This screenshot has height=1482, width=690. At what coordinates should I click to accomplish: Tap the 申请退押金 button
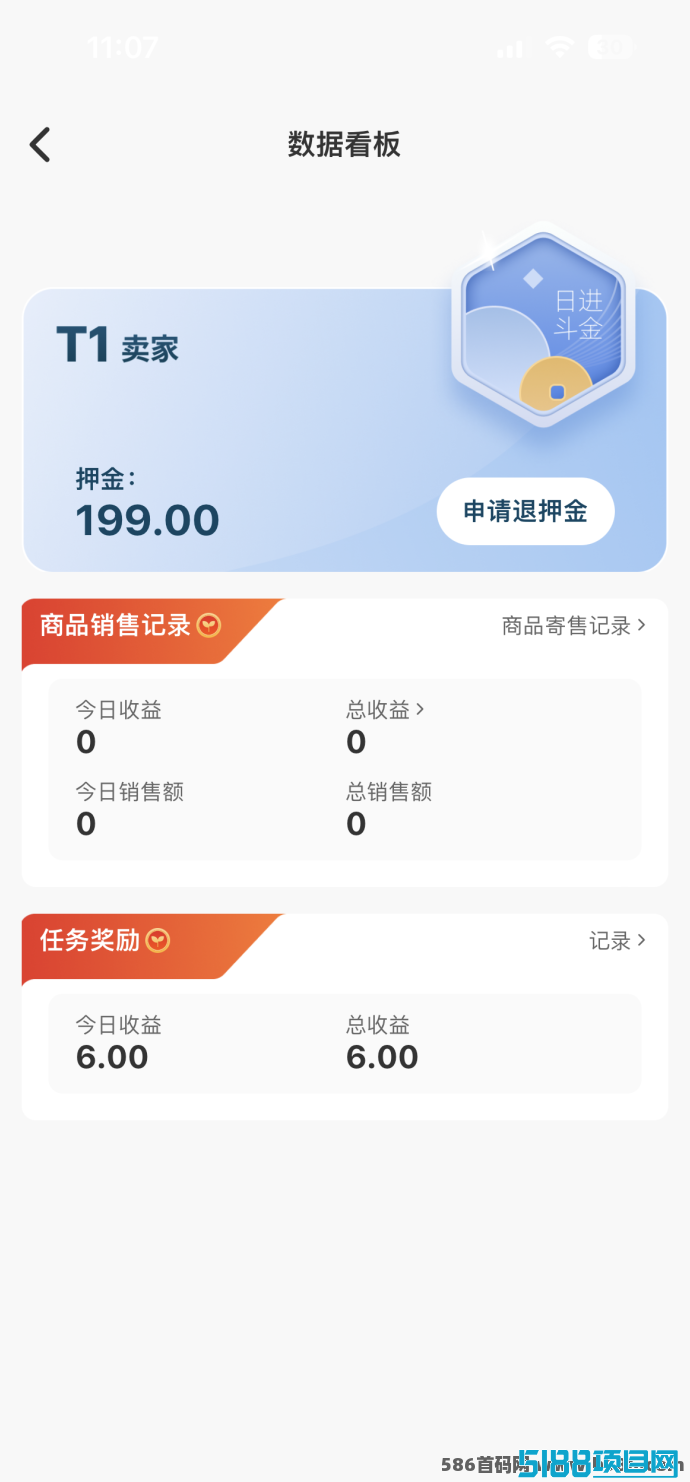525,511
